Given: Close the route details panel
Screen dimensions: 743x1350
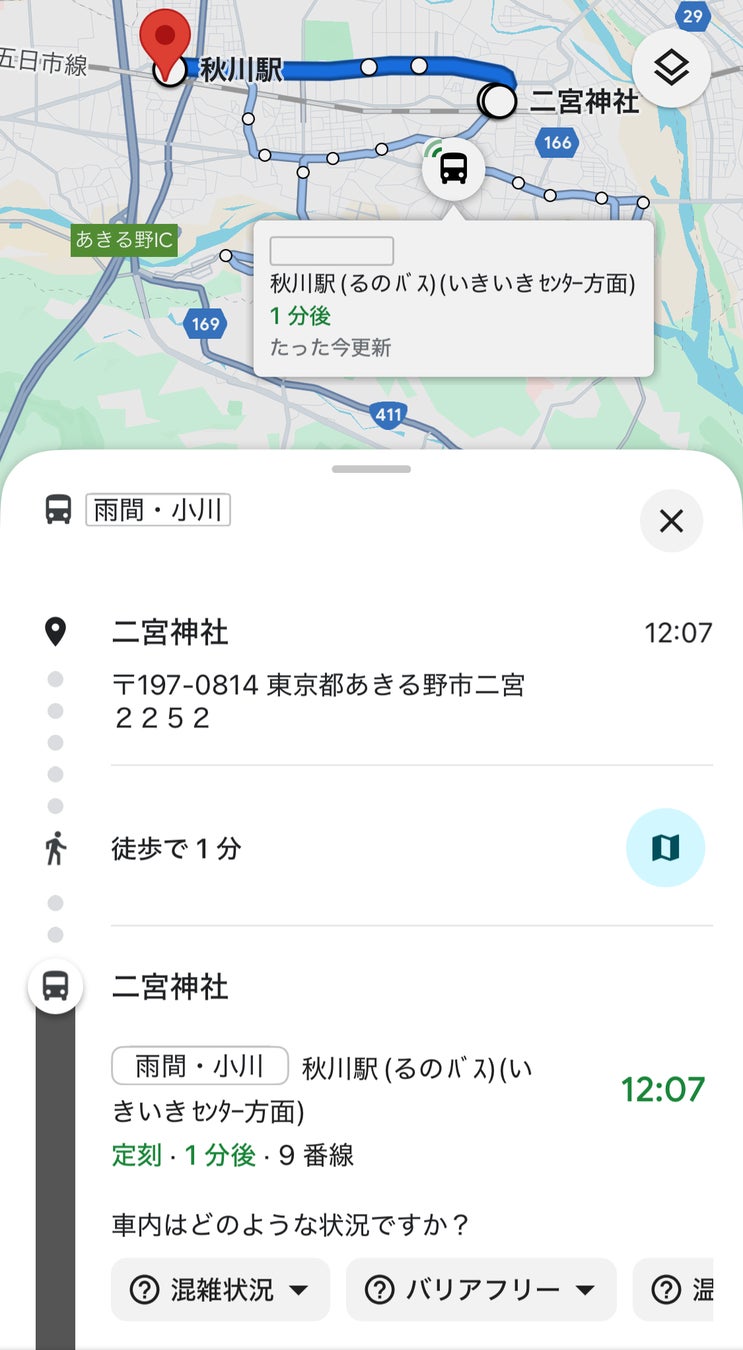Looking at the screenshot, I should coord(671,521).
